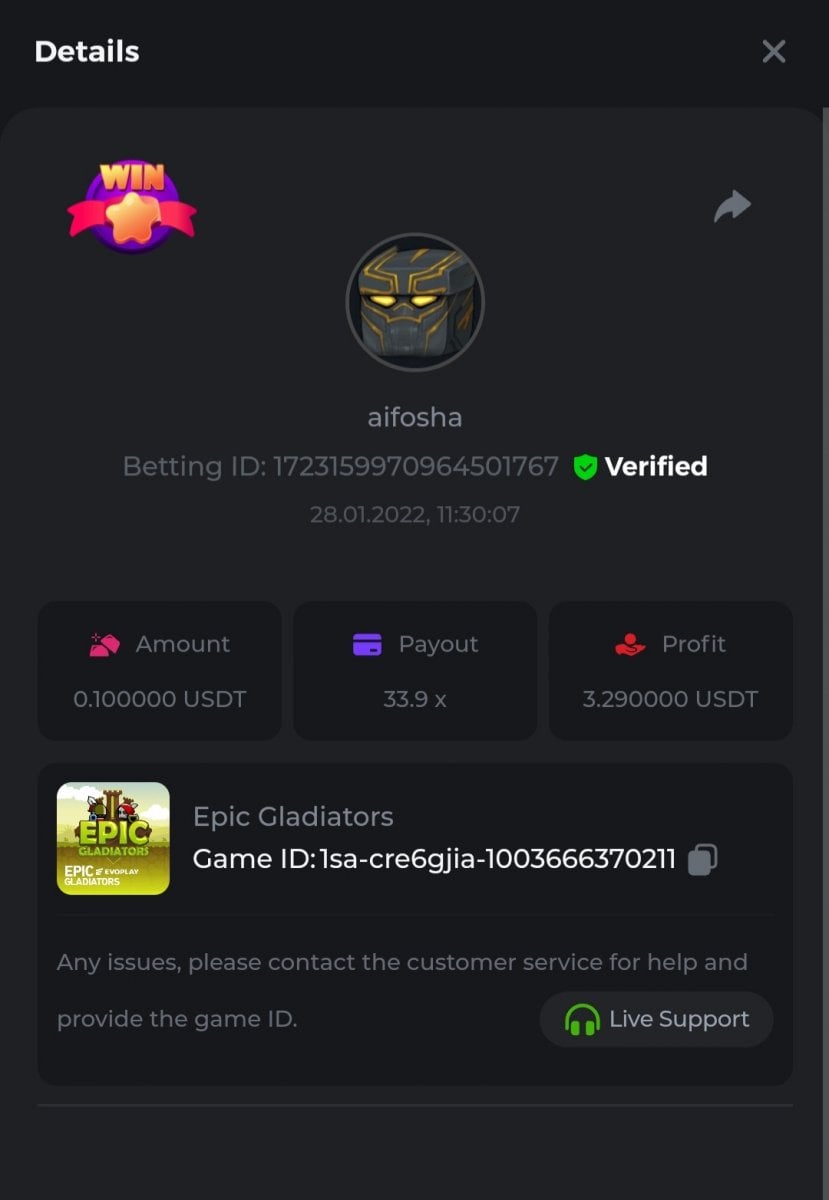The width and height of the screenshot is (829, 1200).
Task: Copy the game ID
Action: point(703,859)
